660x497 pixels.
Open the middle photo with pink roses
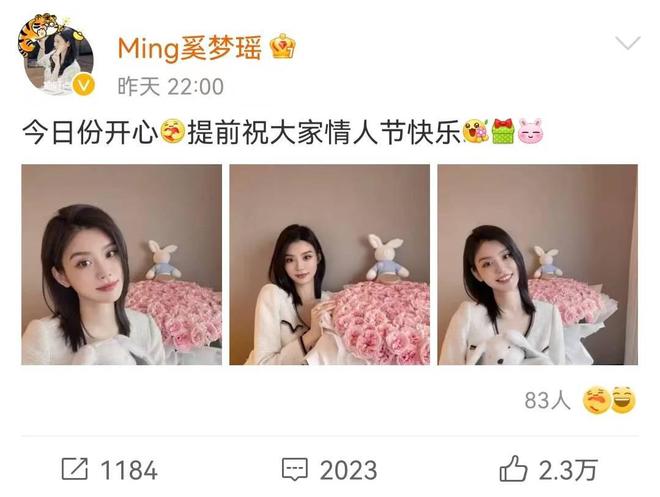pyautogui.click(x=329, y=264)
